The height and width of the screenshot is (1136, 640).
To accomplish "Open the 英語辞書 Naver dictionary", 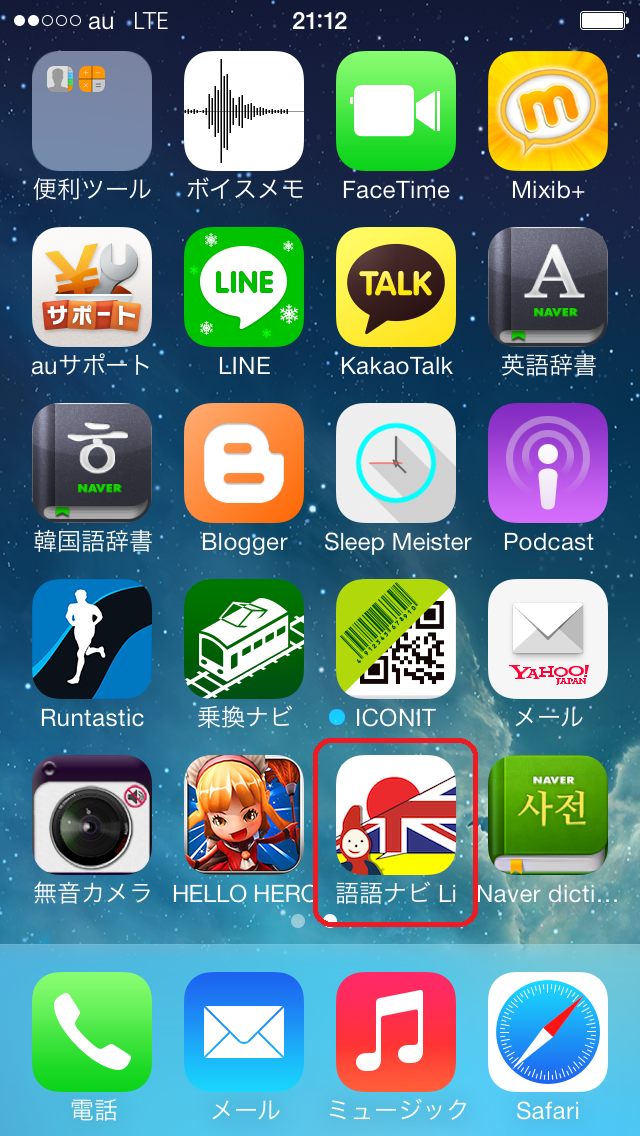I will (548, 287).
